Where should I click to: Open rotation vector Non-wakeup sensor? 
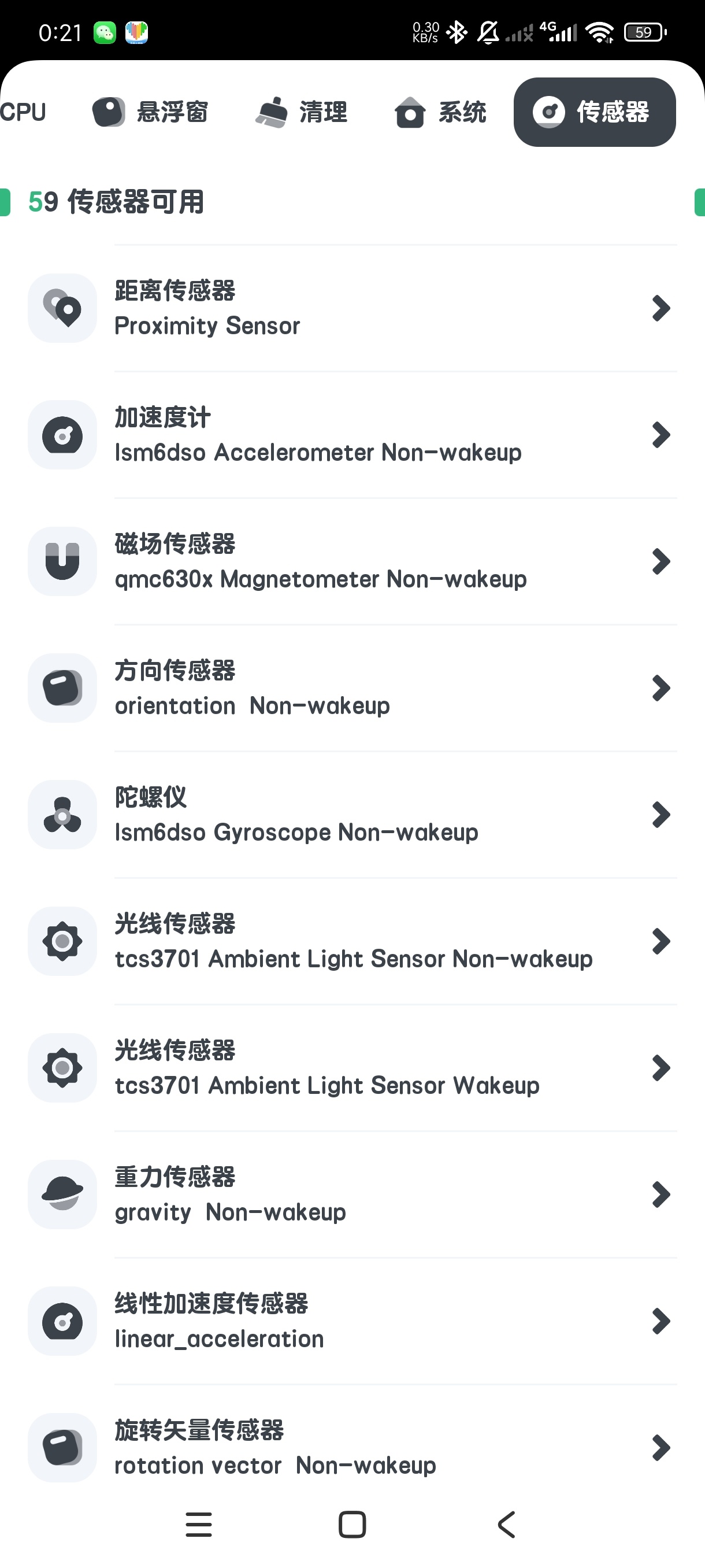pyautogui.click(x=352, y=1448)
